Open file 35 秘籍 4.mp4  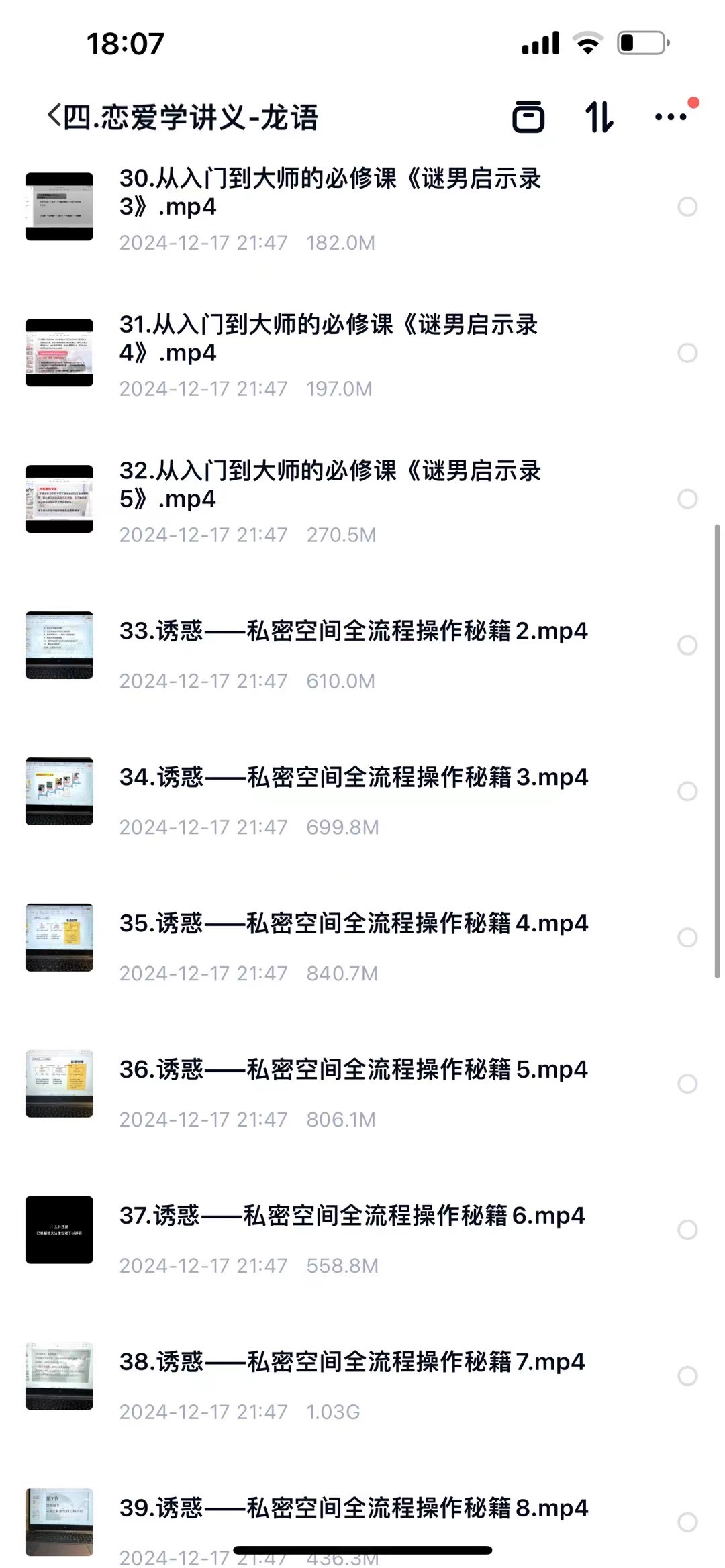353,924
